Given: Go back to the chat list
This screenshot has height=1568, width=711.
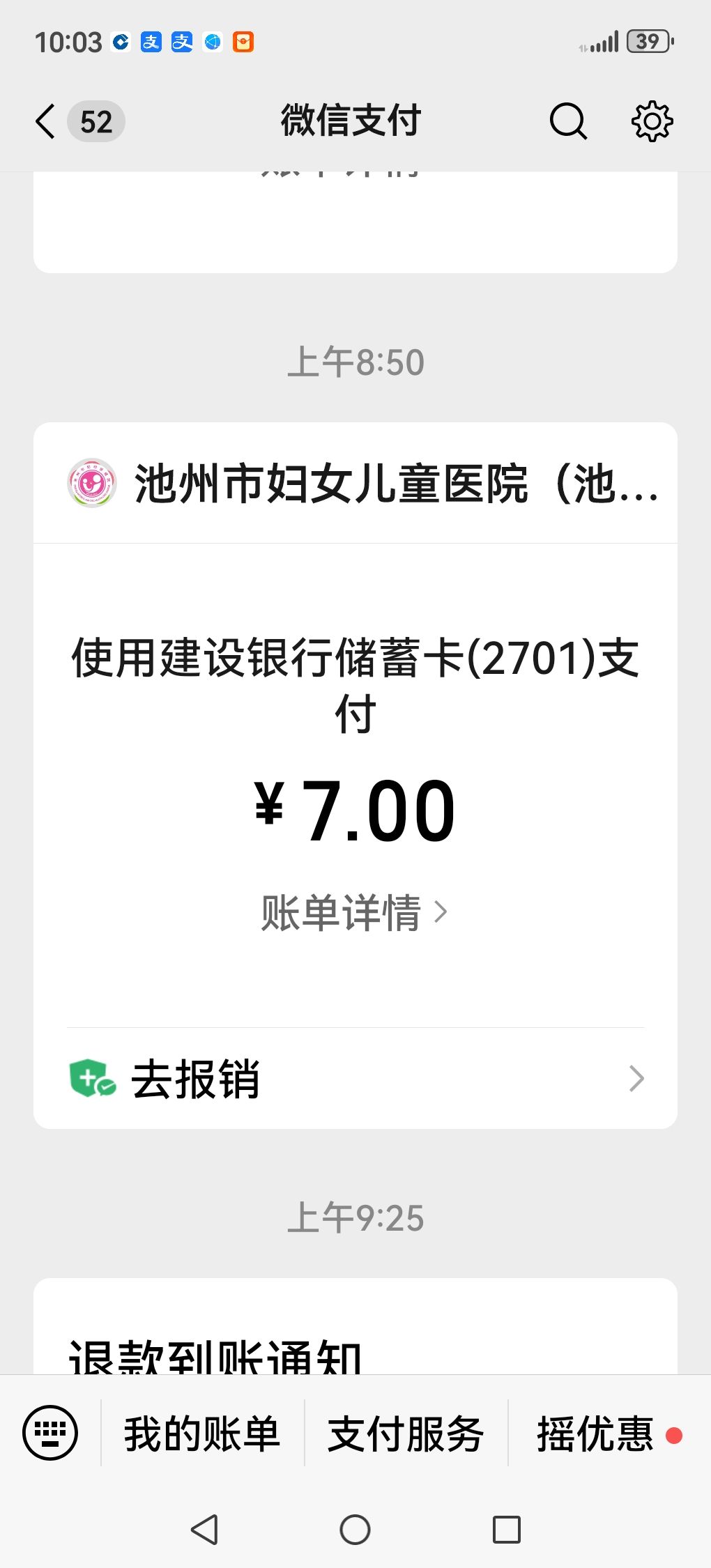Looking at the screenshot, I should (46, 122).
